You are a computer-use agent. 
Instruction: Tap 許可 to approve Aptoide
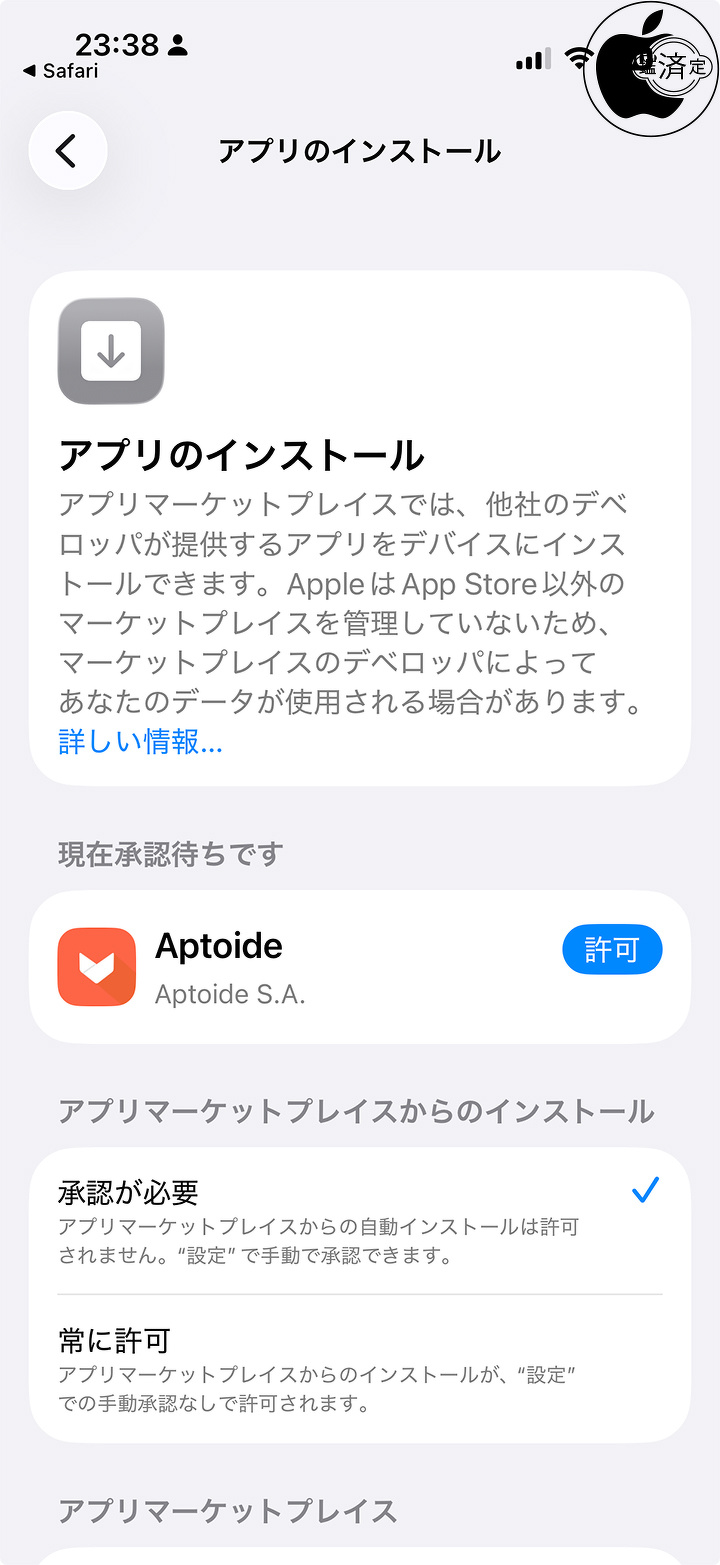point(612,949)
